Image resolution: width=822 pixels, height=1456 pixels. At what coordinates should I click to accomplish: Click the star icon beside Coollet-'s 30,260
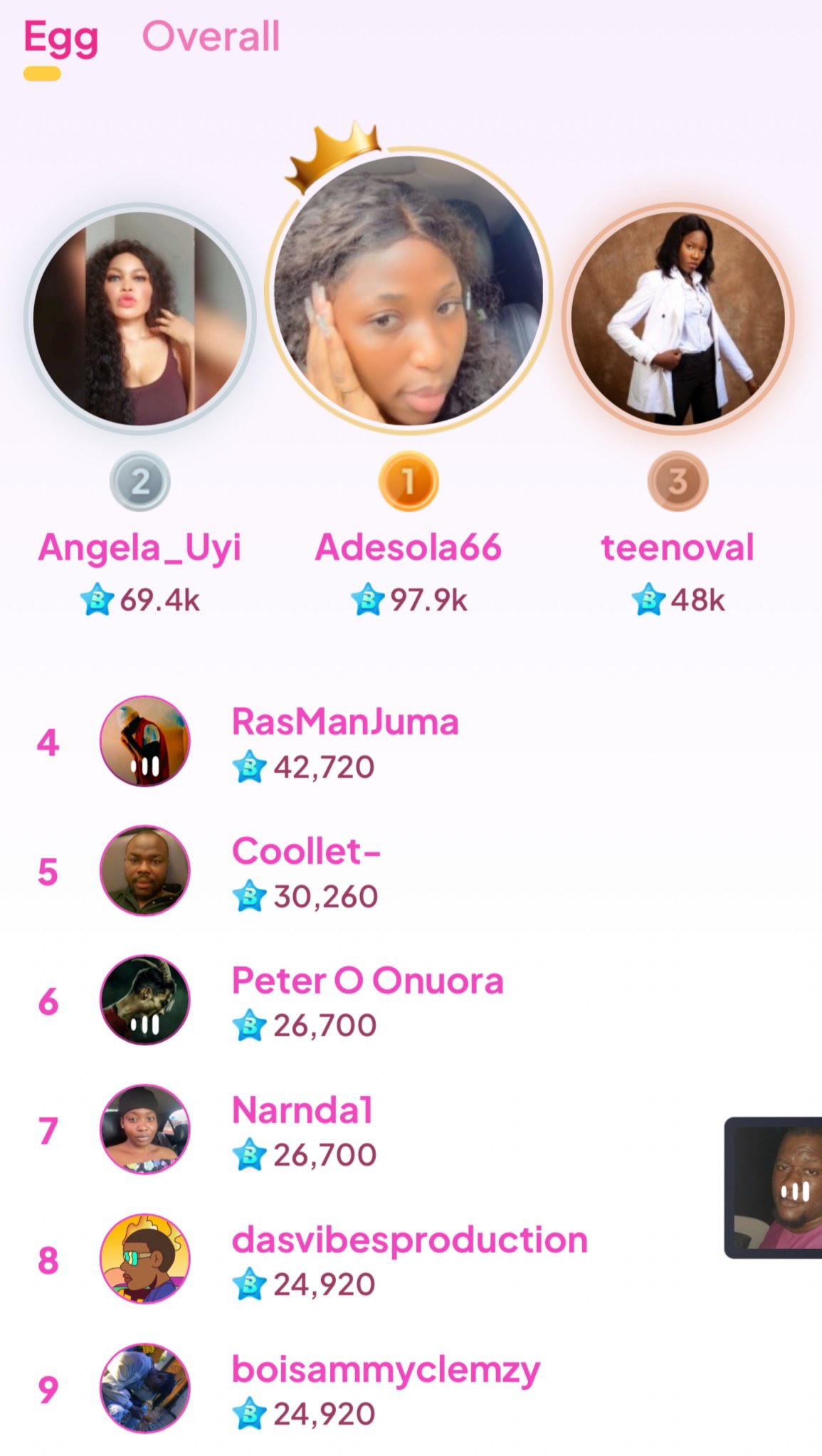(x=249, y=896)
